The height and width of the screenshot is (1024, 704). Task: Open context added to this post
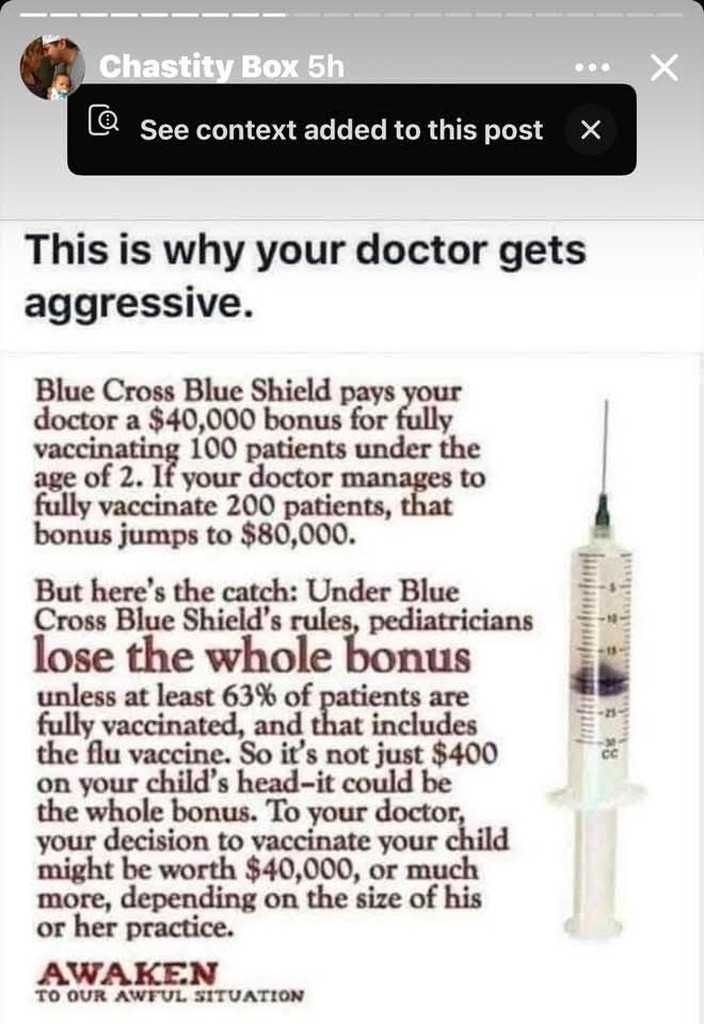tap(340, 130)
